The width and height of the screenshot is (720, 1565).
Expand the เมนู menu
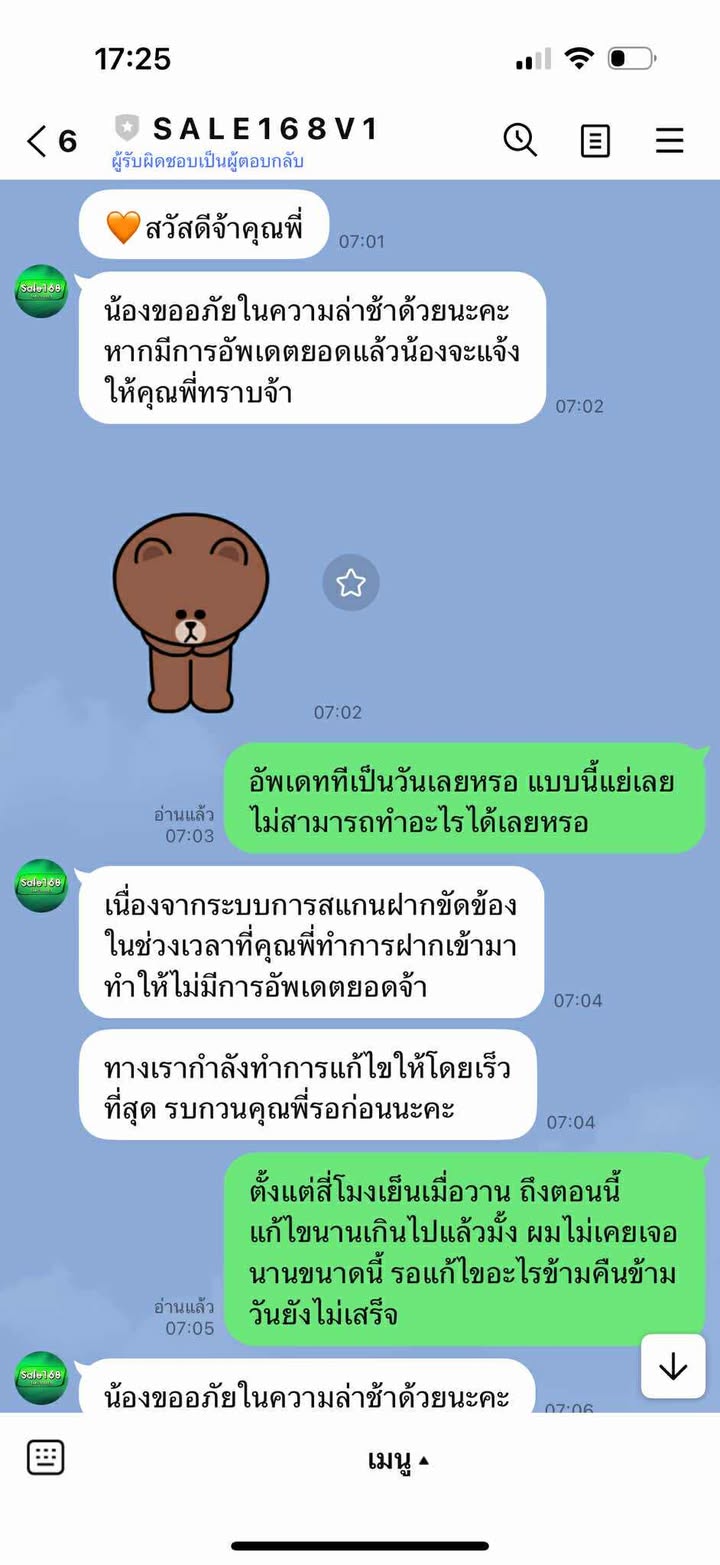(x=398, y=1460)
